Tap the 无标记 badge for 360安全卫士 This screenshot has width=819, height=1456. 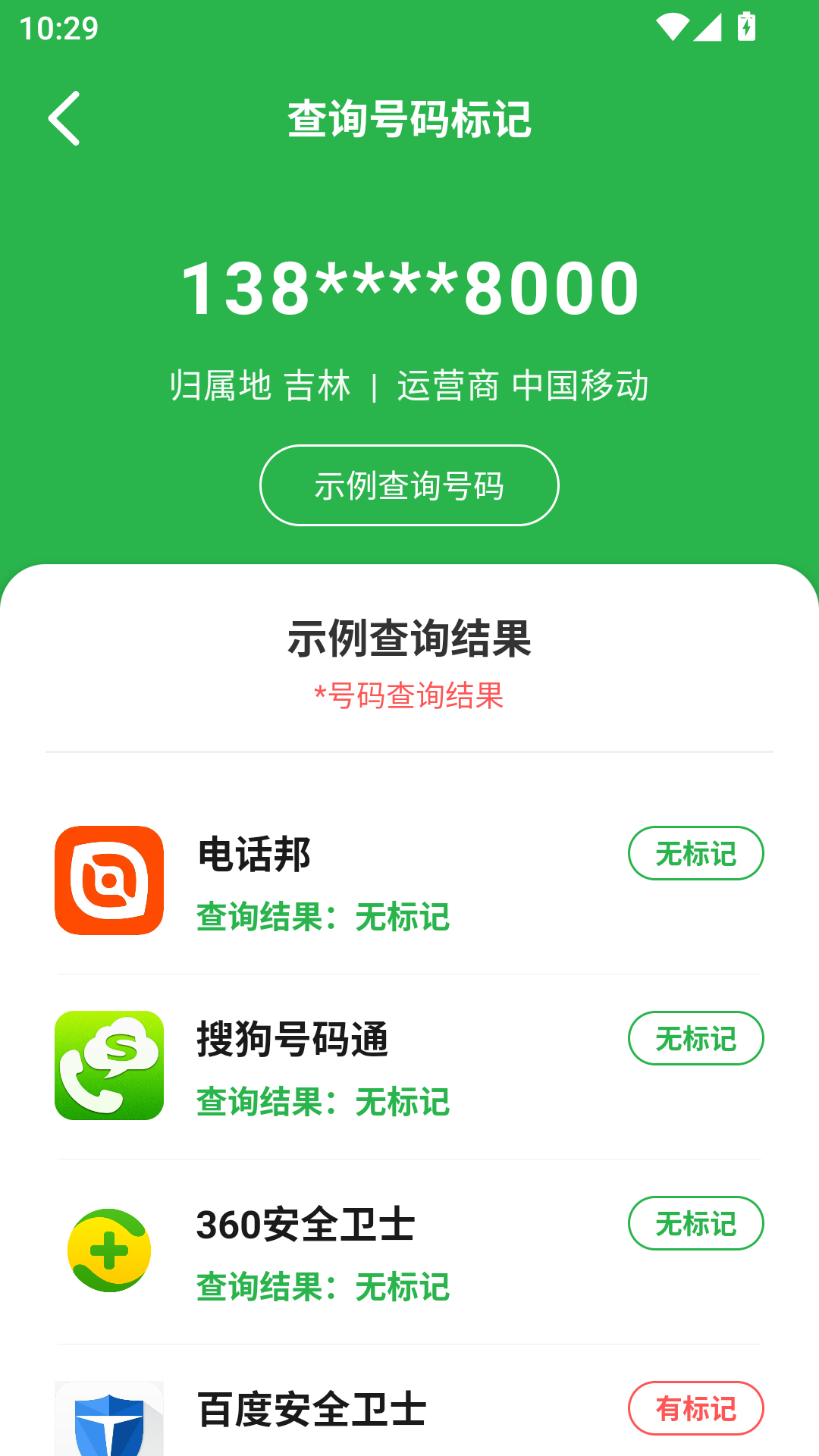[696, 1223]
